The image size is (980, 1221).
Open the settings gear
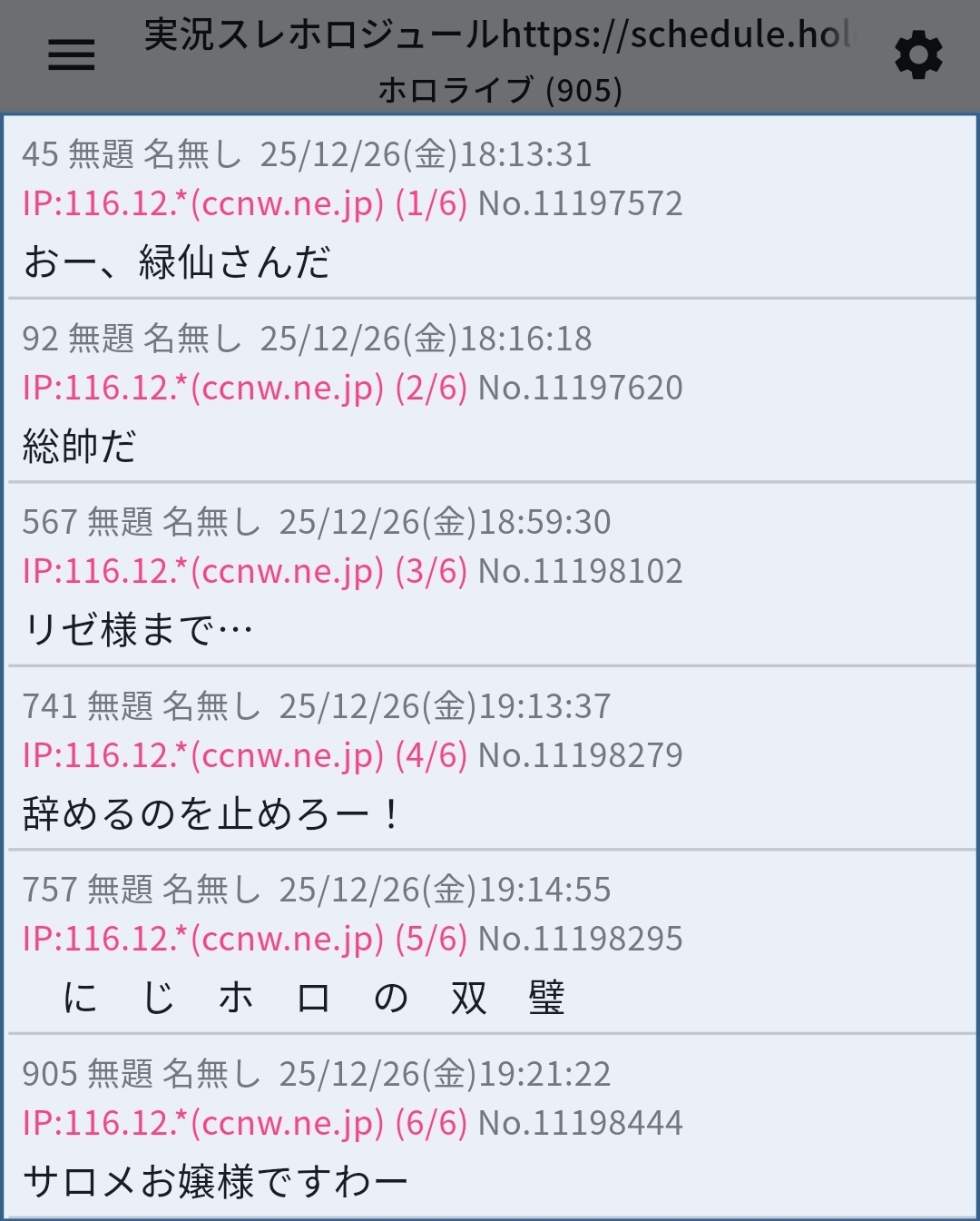918,56
